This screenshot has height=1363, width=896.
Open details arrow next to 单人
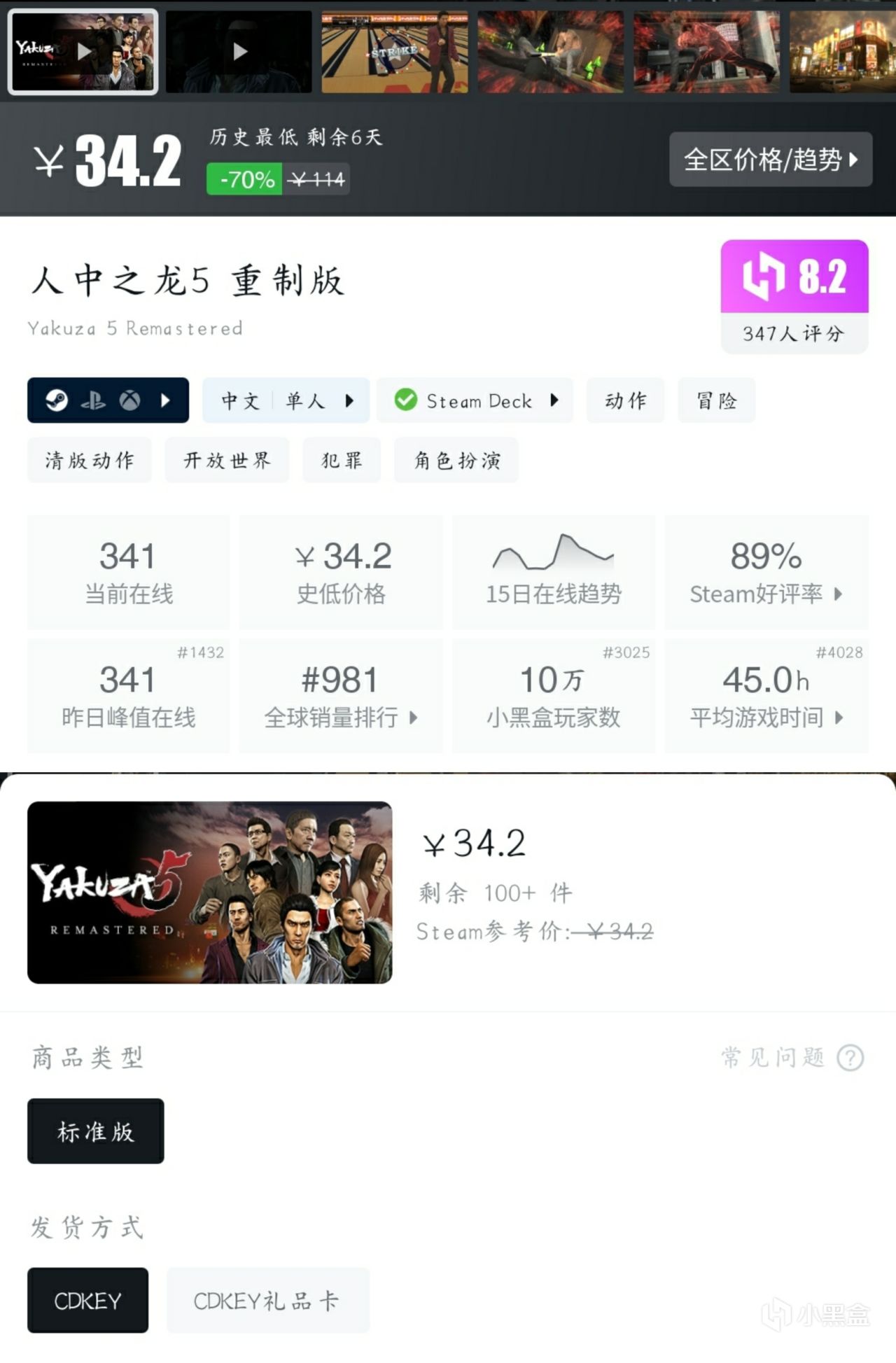350,400
